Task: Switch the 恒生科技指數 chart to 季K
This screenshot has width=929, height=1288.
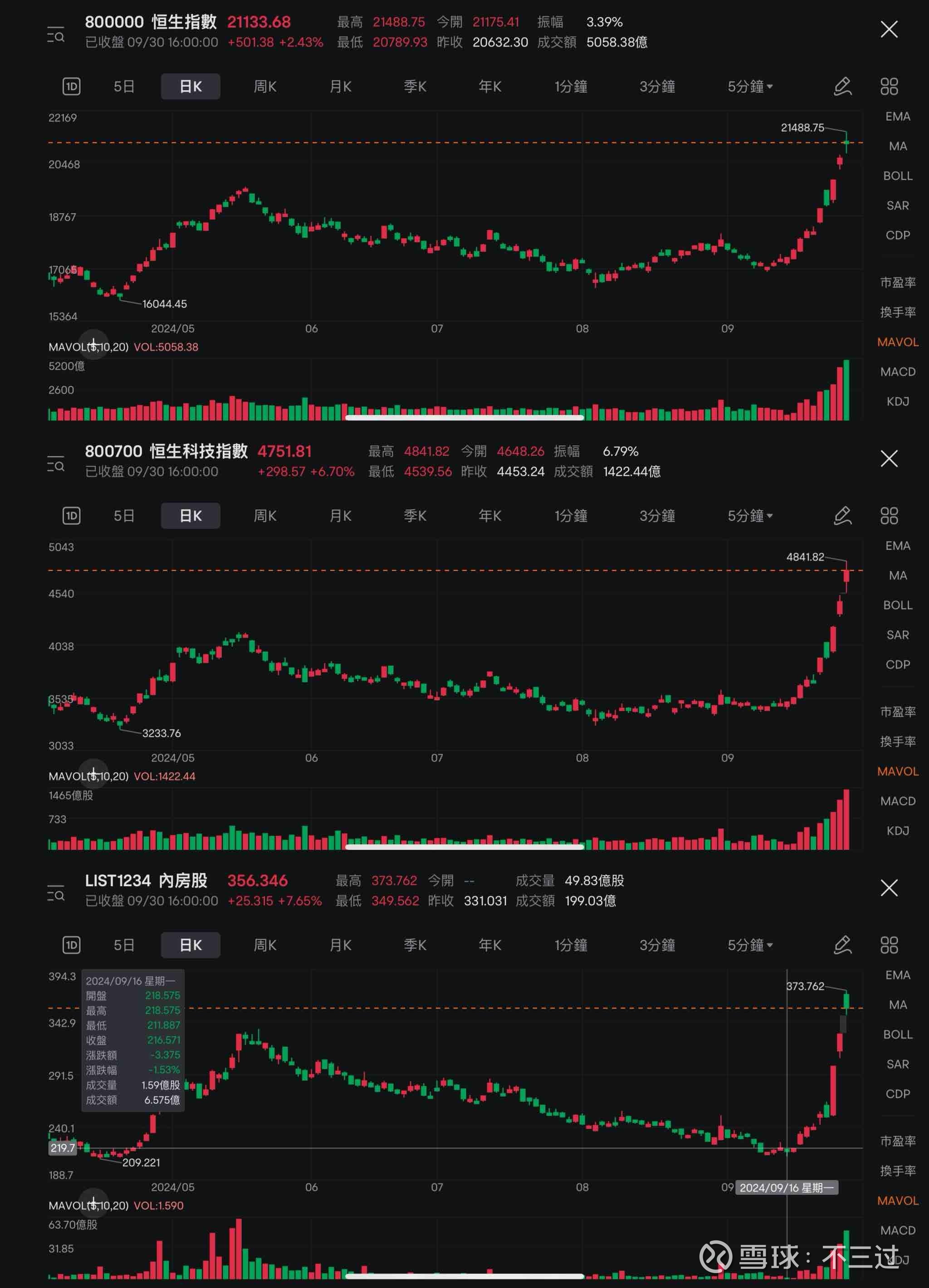Action: [x=415, y=516]
